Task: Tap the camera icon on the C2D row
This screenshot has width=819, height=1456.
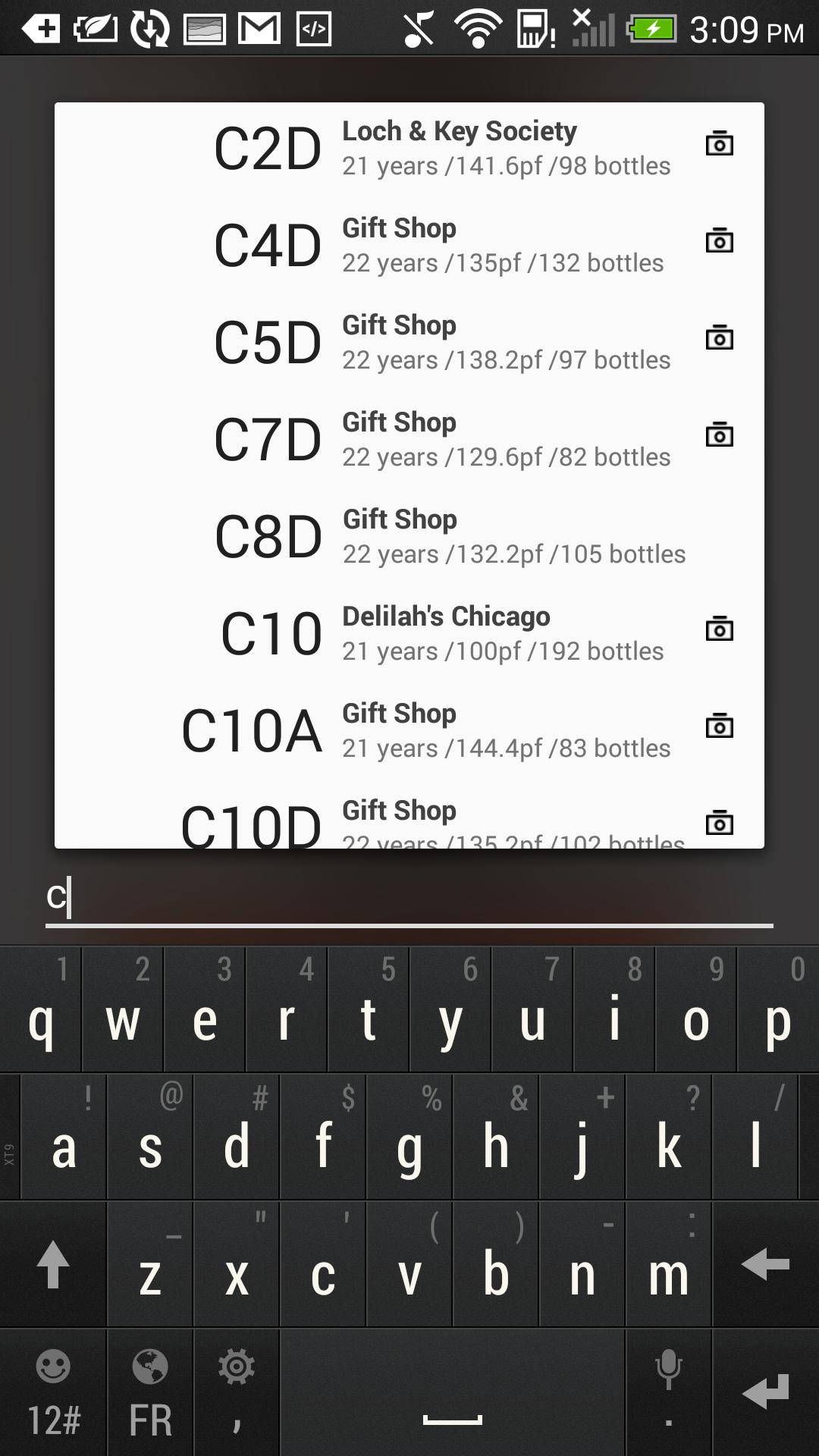Action: pos(719,143)
